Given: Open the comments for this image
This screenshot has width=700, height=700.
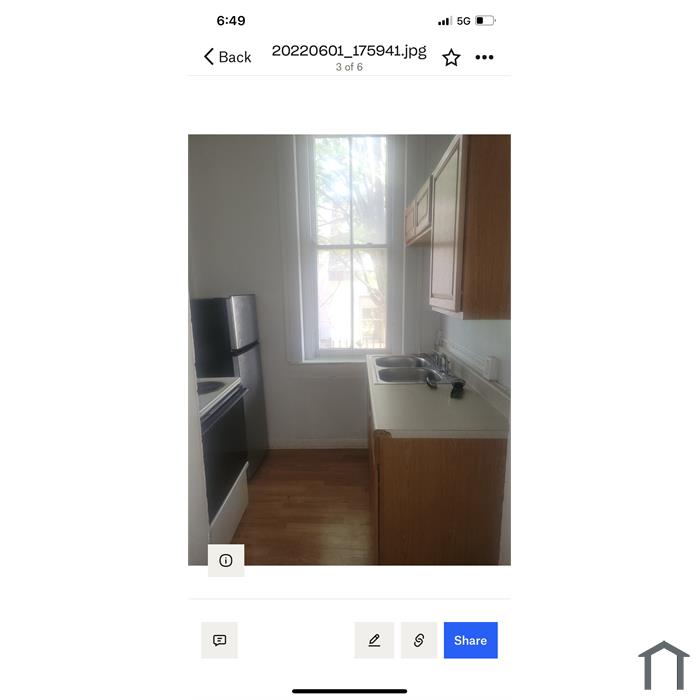Looking at the screenshot, I should (219, 640).
